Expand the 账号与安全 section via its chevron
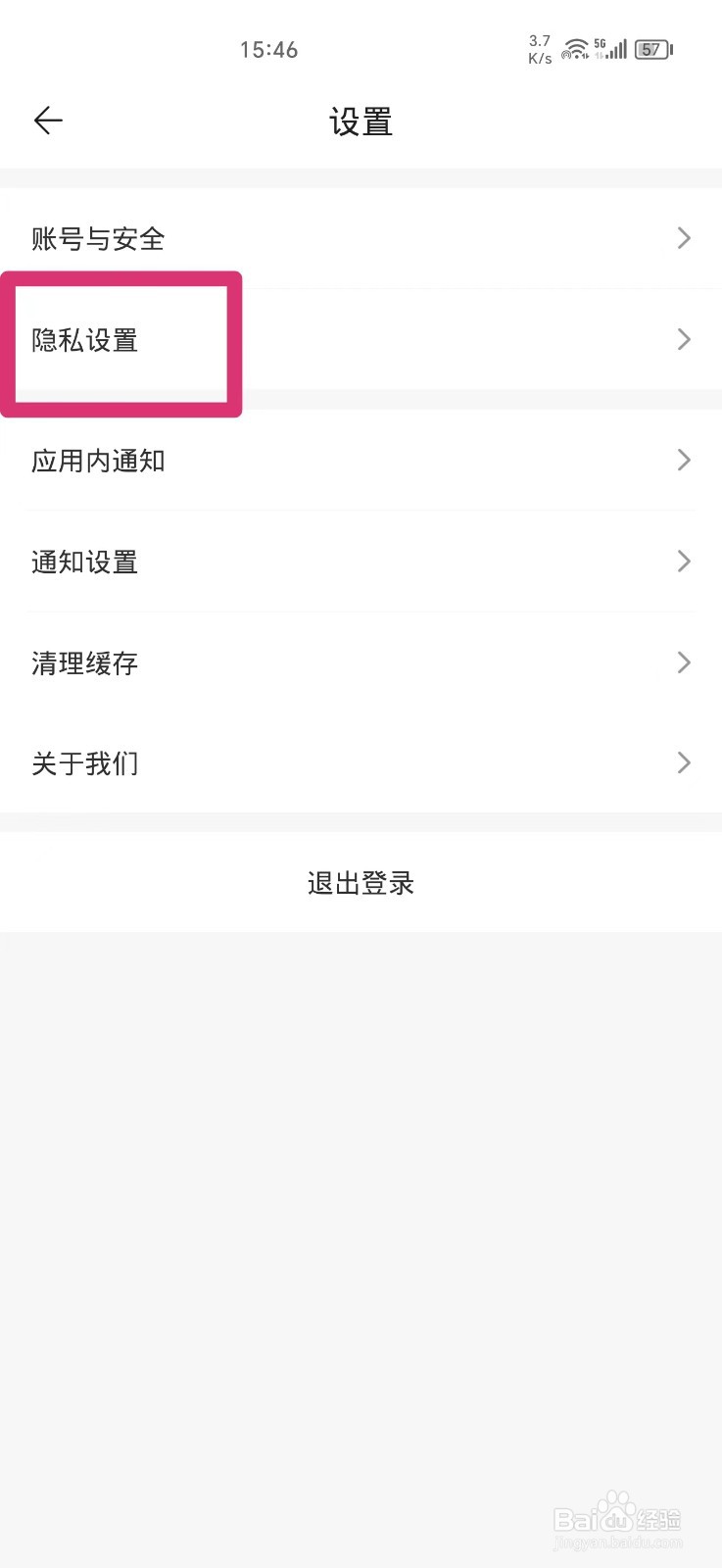722x1568 pixels. pos(684,238)
